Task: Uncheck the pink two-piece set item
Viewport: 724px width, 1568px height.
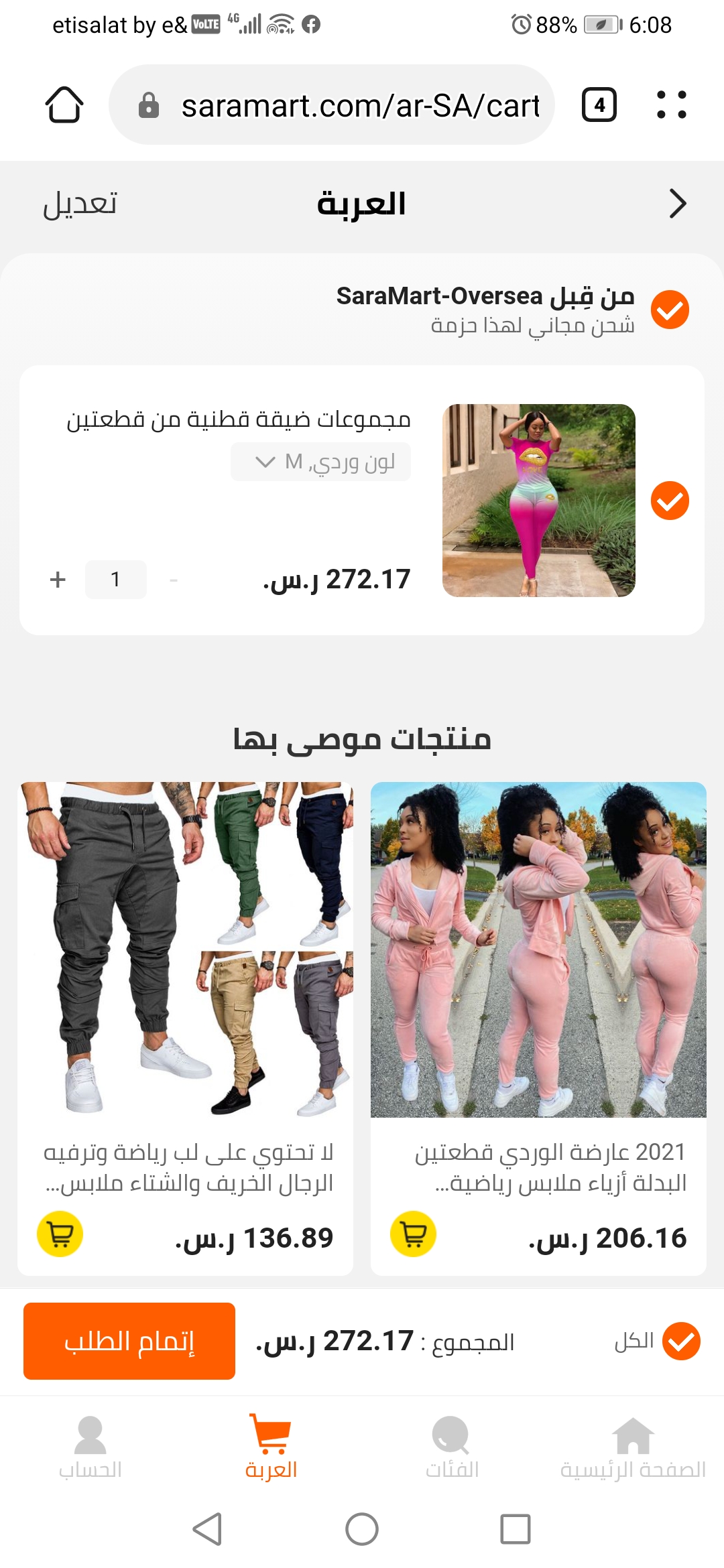Action: tap(670, 501)
